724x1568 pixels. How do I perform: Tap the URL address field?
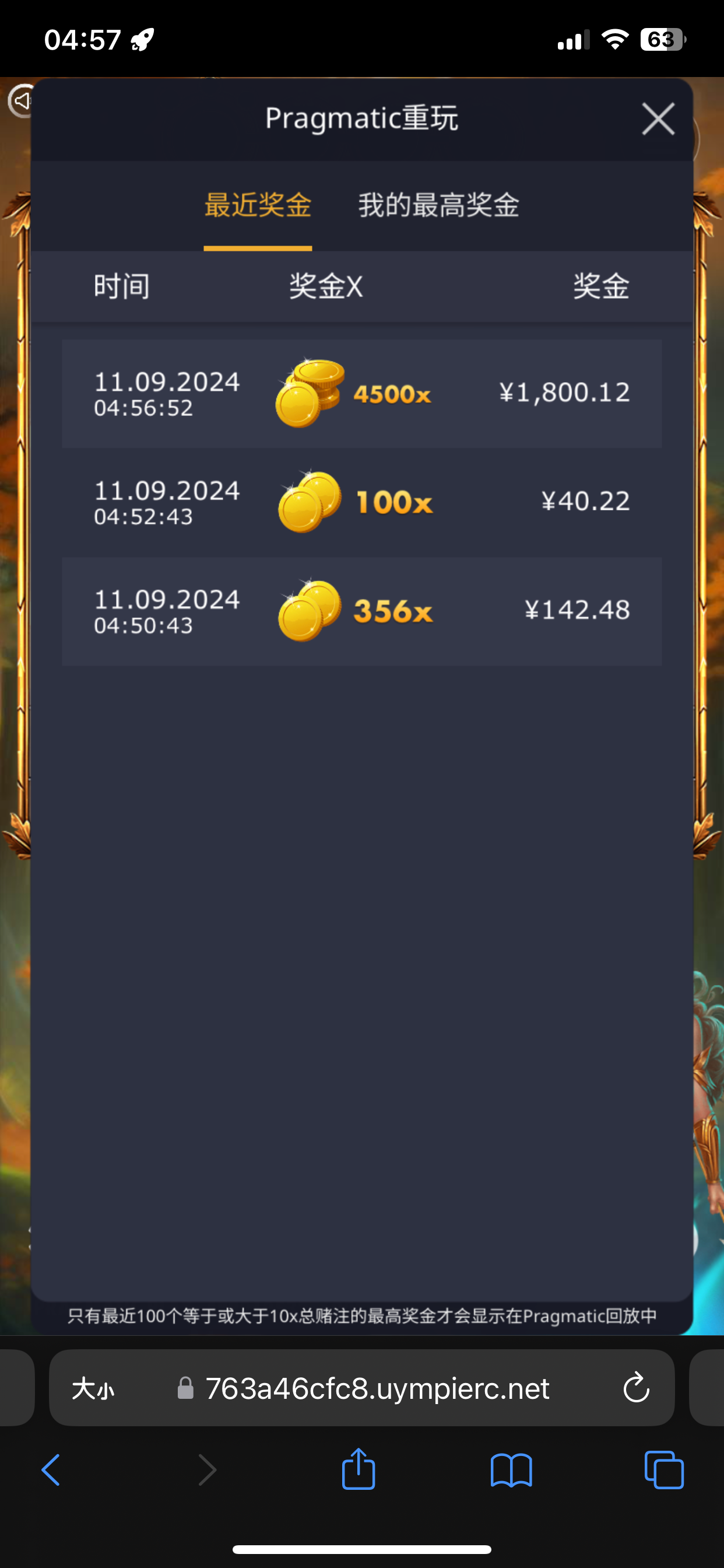377,1389
